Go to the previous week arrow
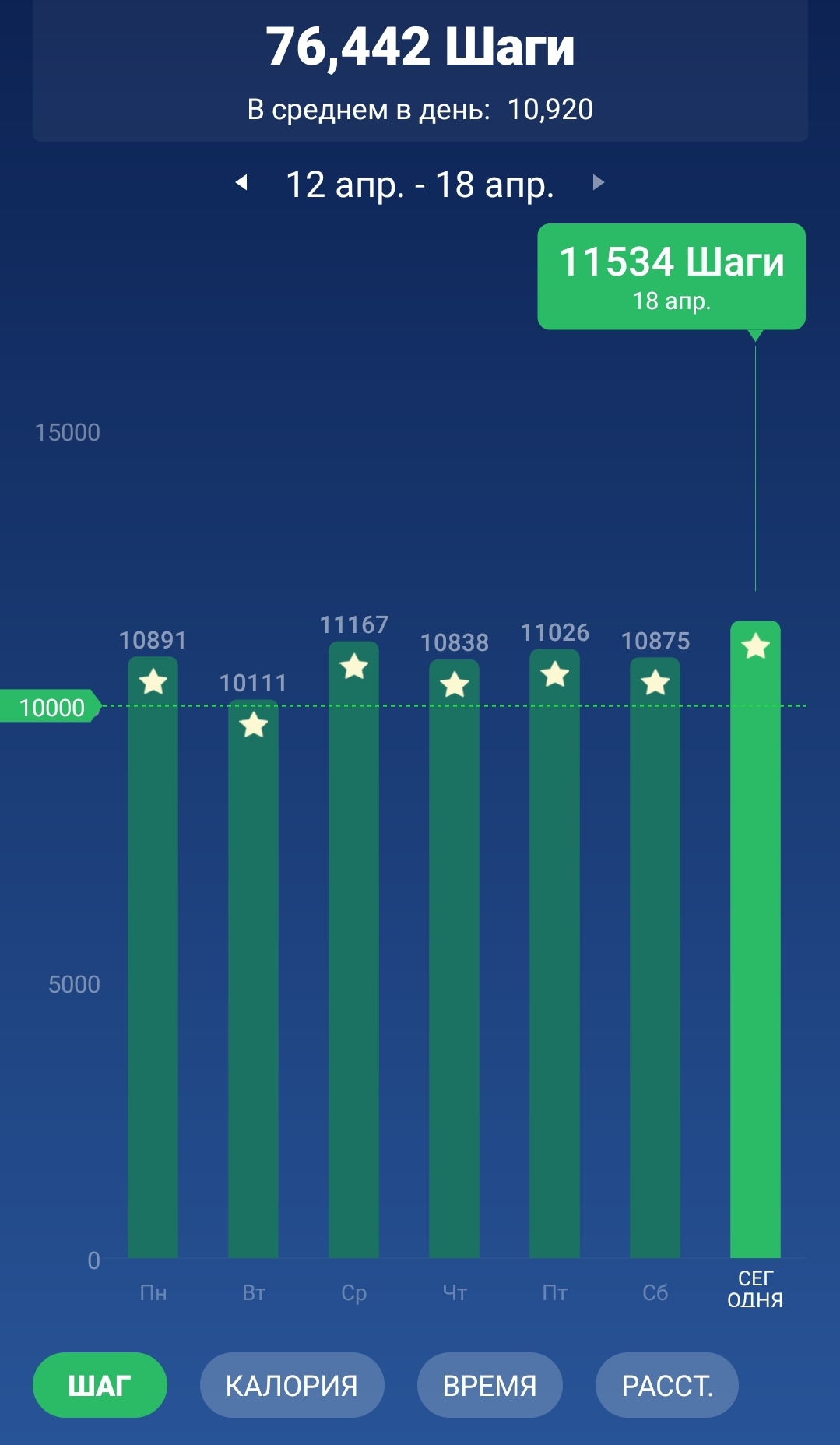 pos(241,183)
